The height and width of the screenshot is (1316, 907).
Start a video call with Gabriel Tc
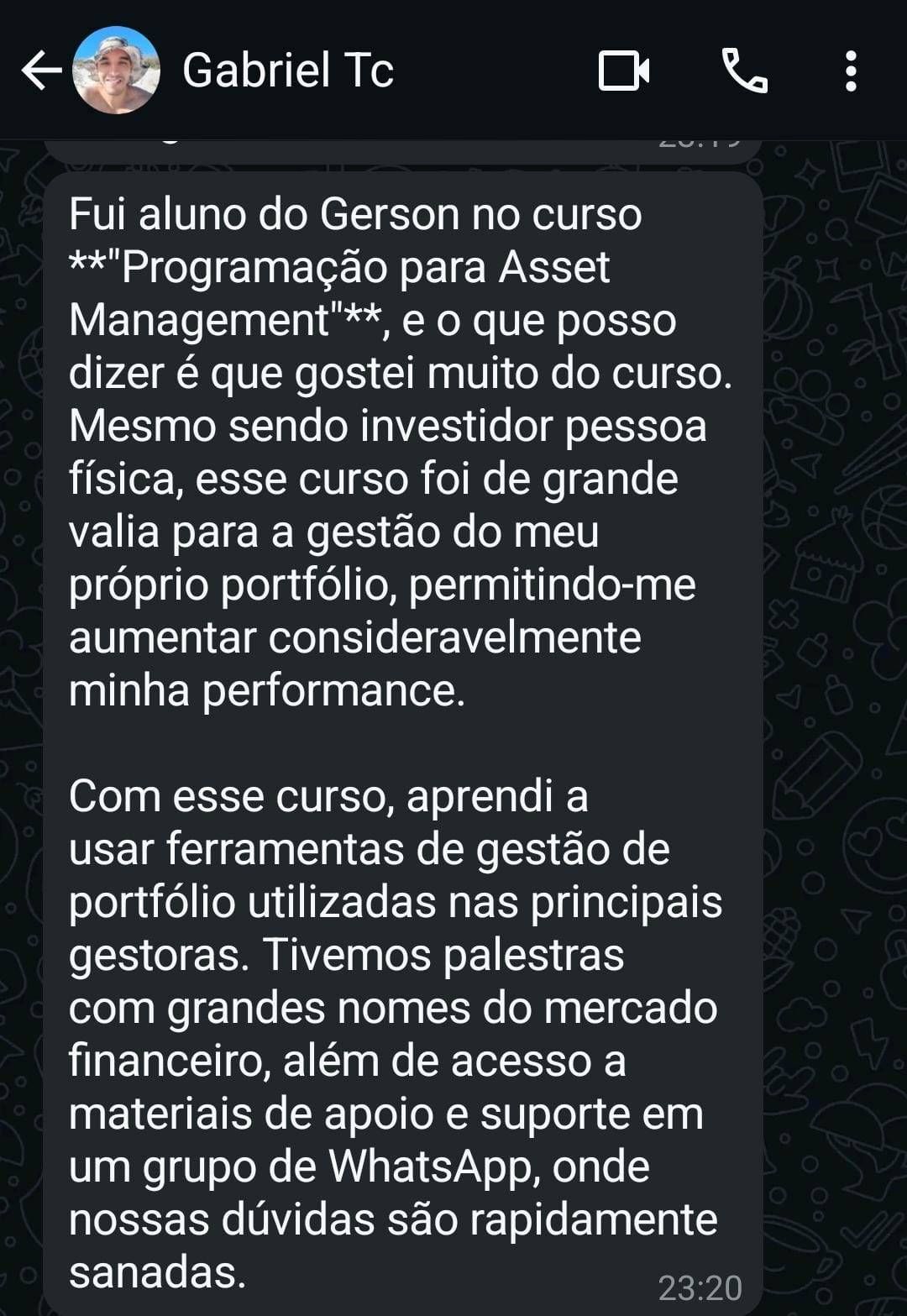click(x=623, y=71)
